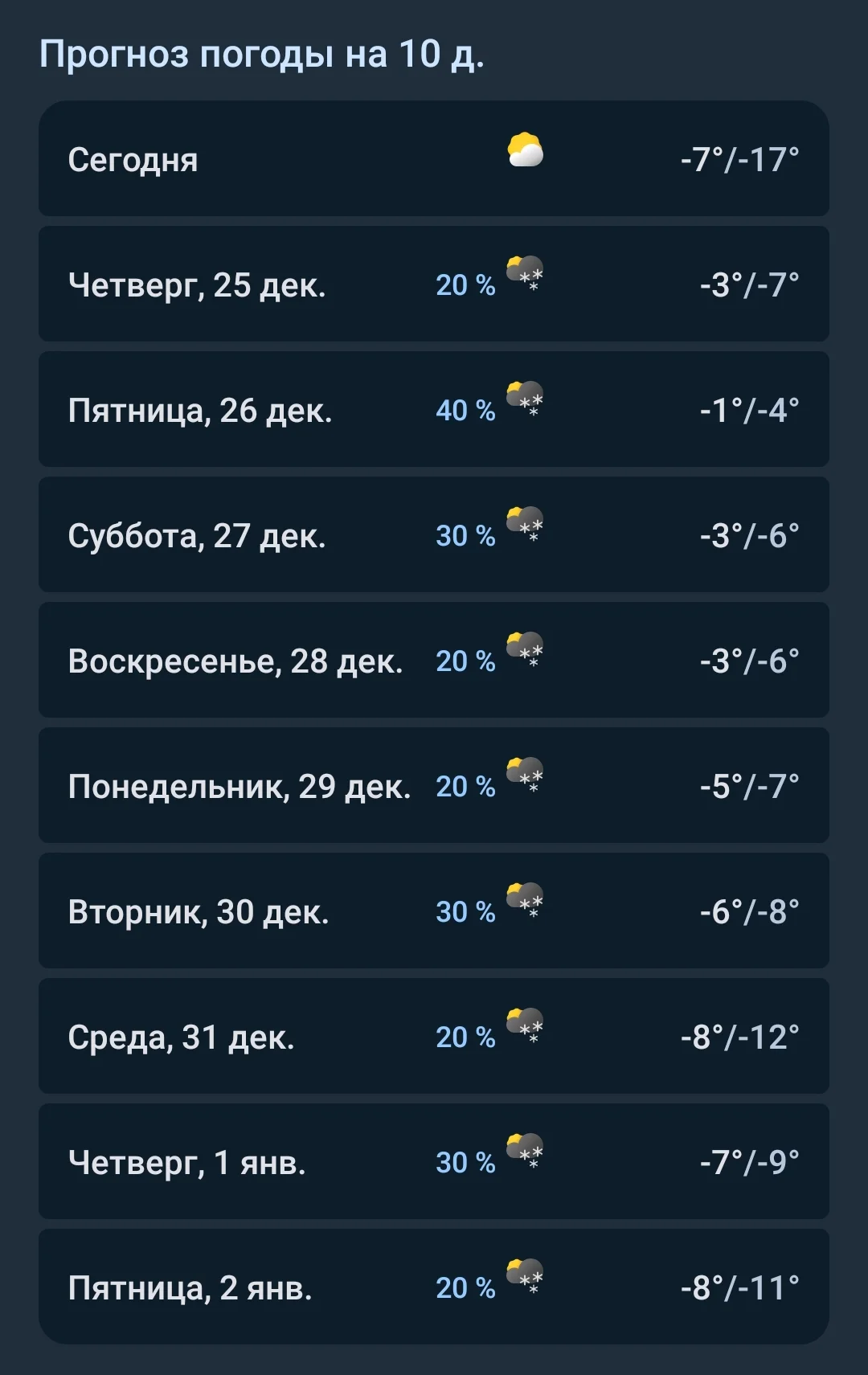Image resolution: width=868 pixels, height=1375 pixels.
Task: Select the snow icon for Четверг, 1 янв.
Action: coord(523,1150)
